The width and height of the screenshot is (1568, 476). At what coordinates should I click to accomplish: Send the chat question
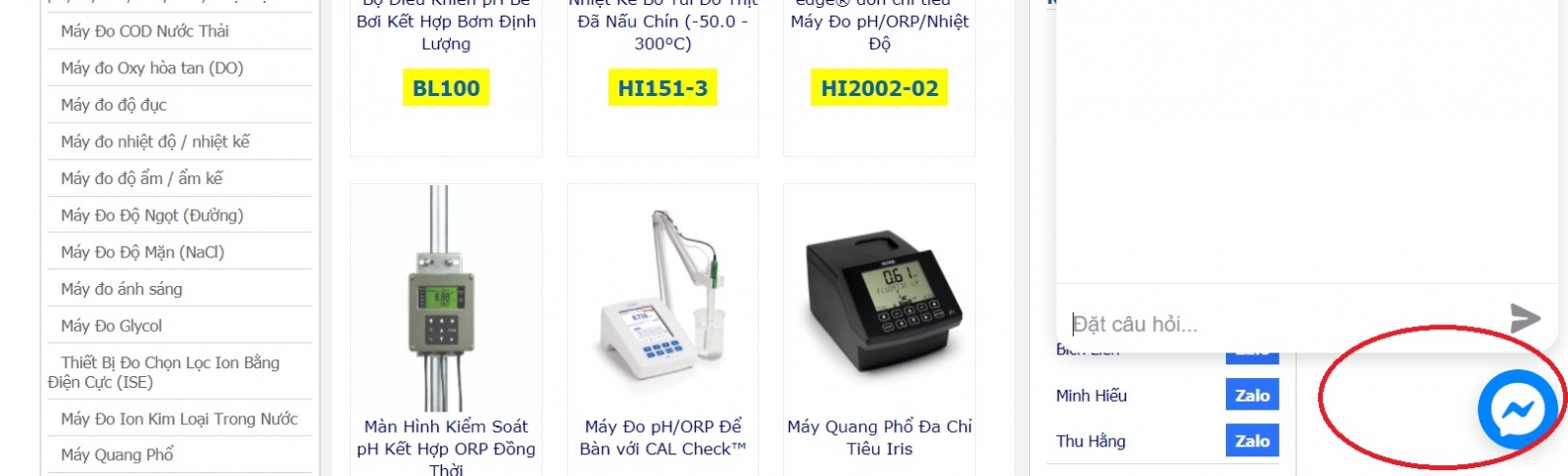(x=1525, y=318)
